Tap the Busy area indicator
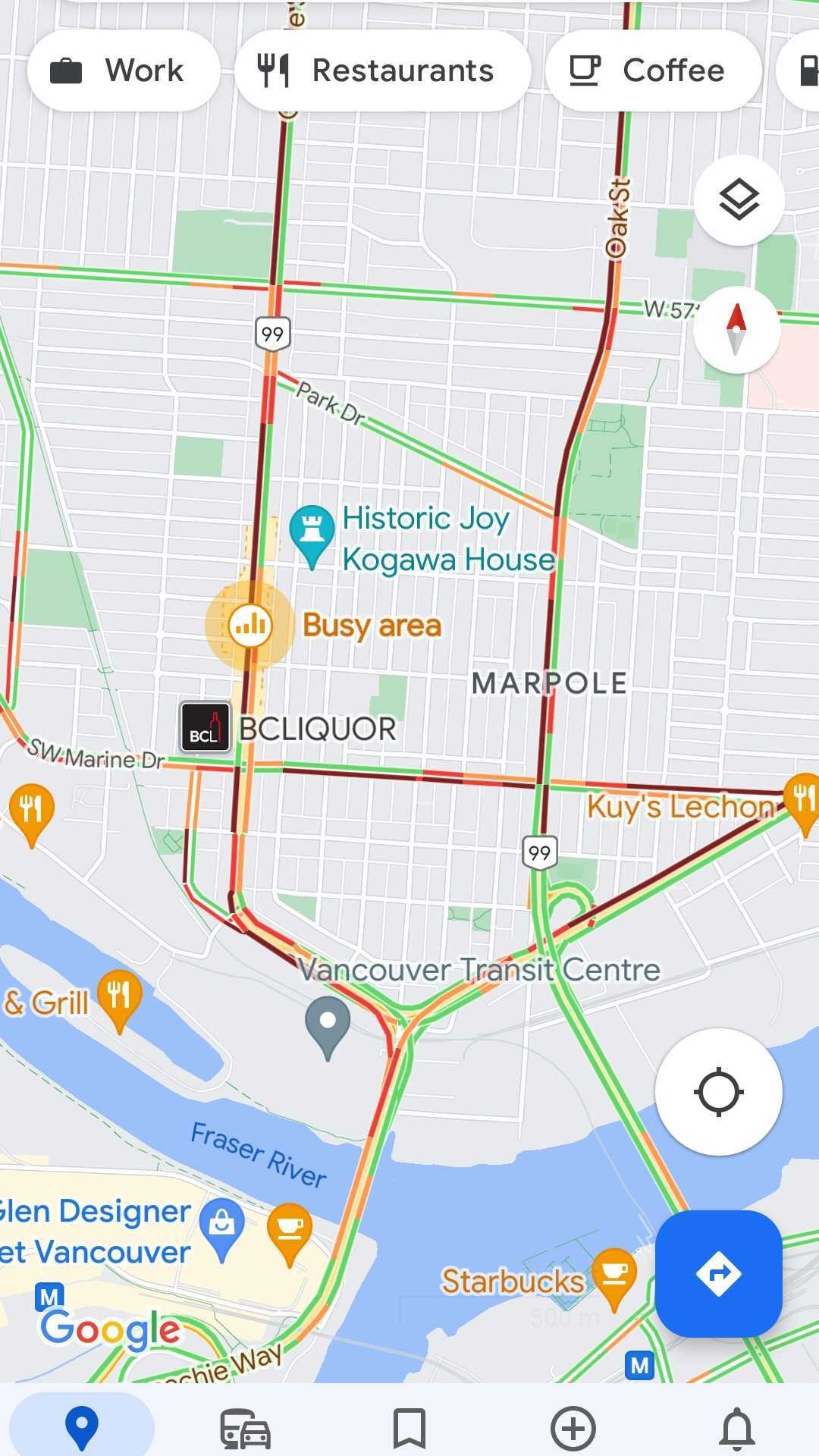This screenshot has width=819, height=1456. 249,626
